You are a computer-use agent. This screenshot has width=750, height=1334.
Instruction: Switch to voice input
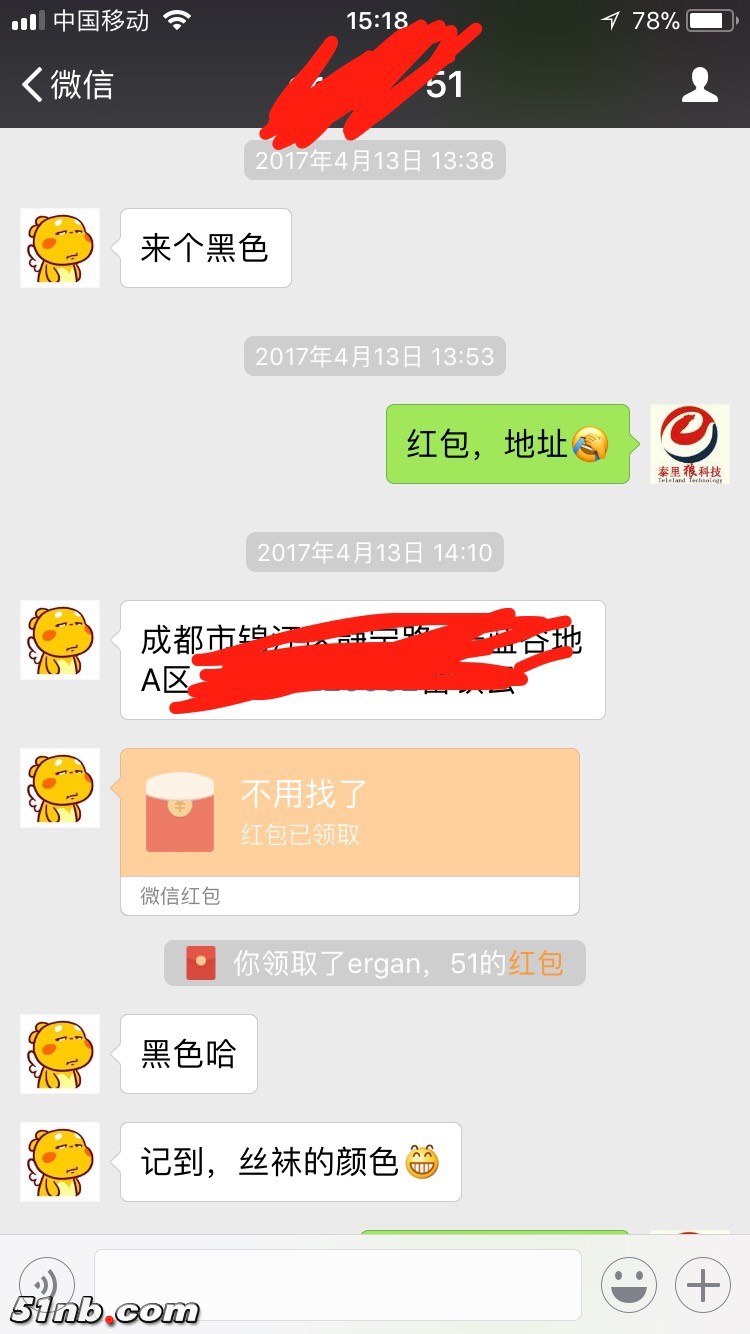click(46, 1283)
